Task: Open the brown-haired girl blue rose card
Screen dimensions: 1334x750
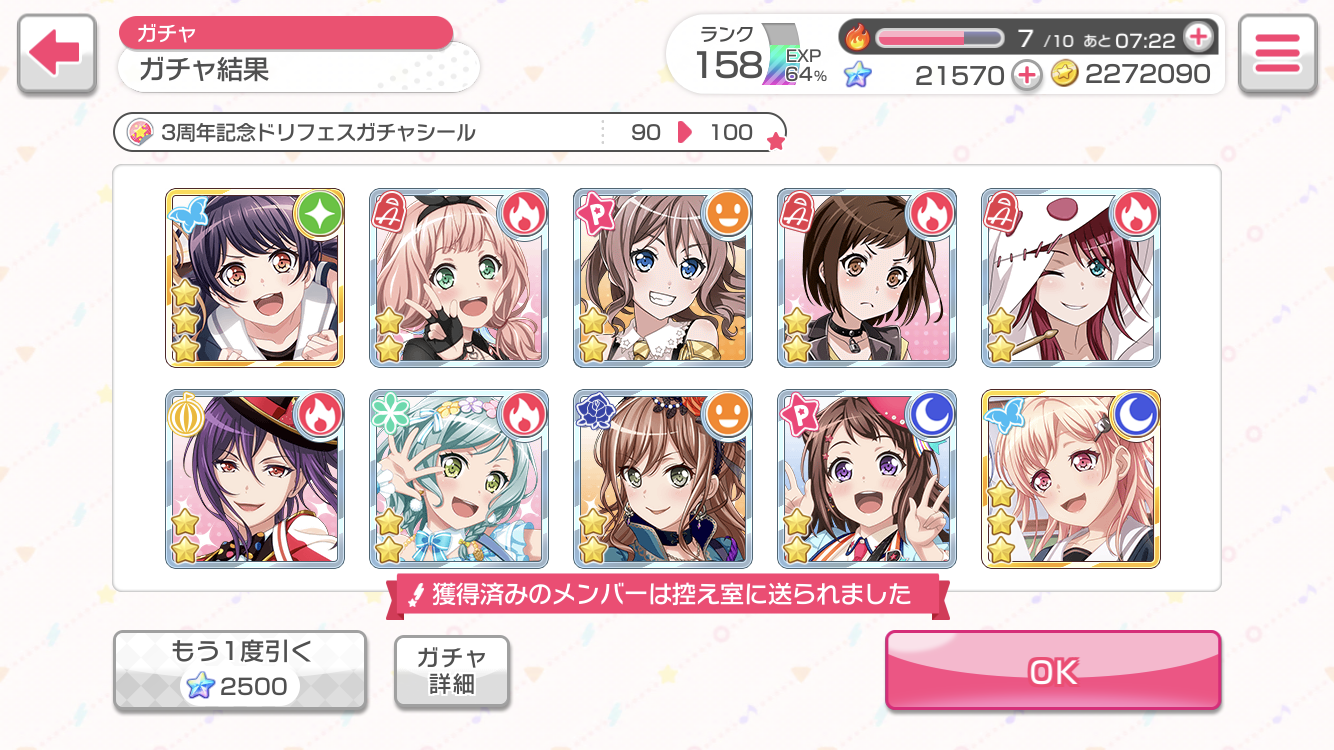Action: point(663,479)
